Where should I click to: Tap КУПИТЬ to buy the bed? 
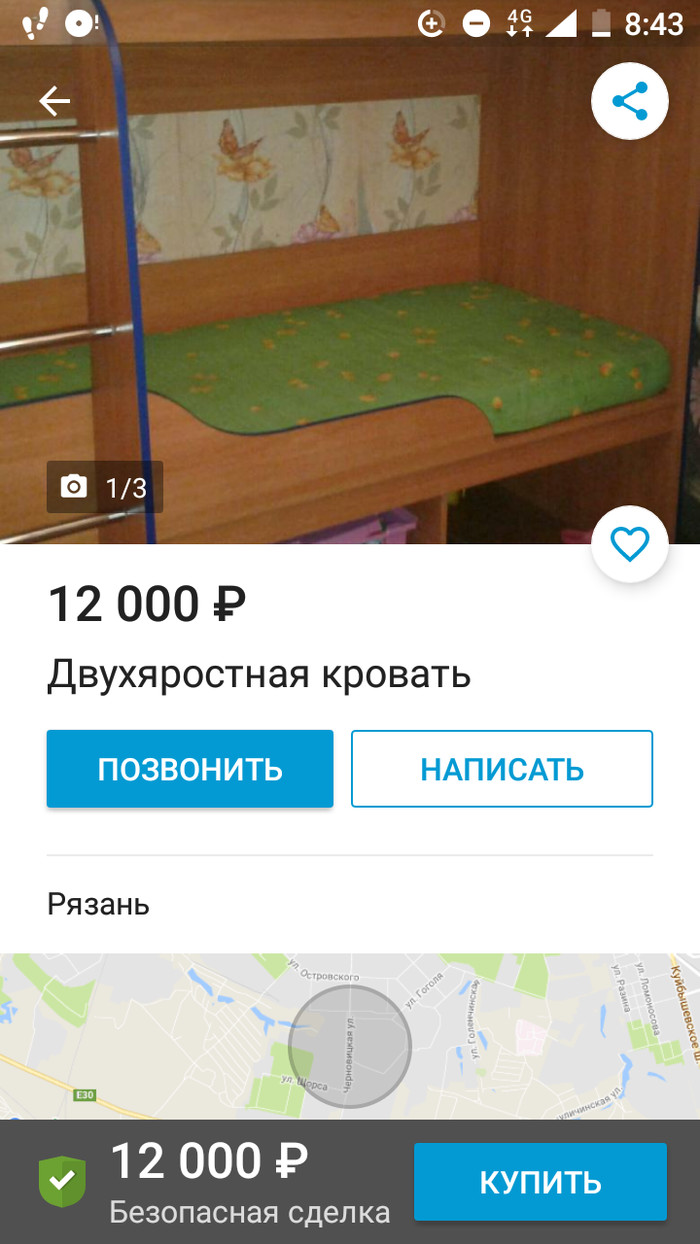[540, 1182]
